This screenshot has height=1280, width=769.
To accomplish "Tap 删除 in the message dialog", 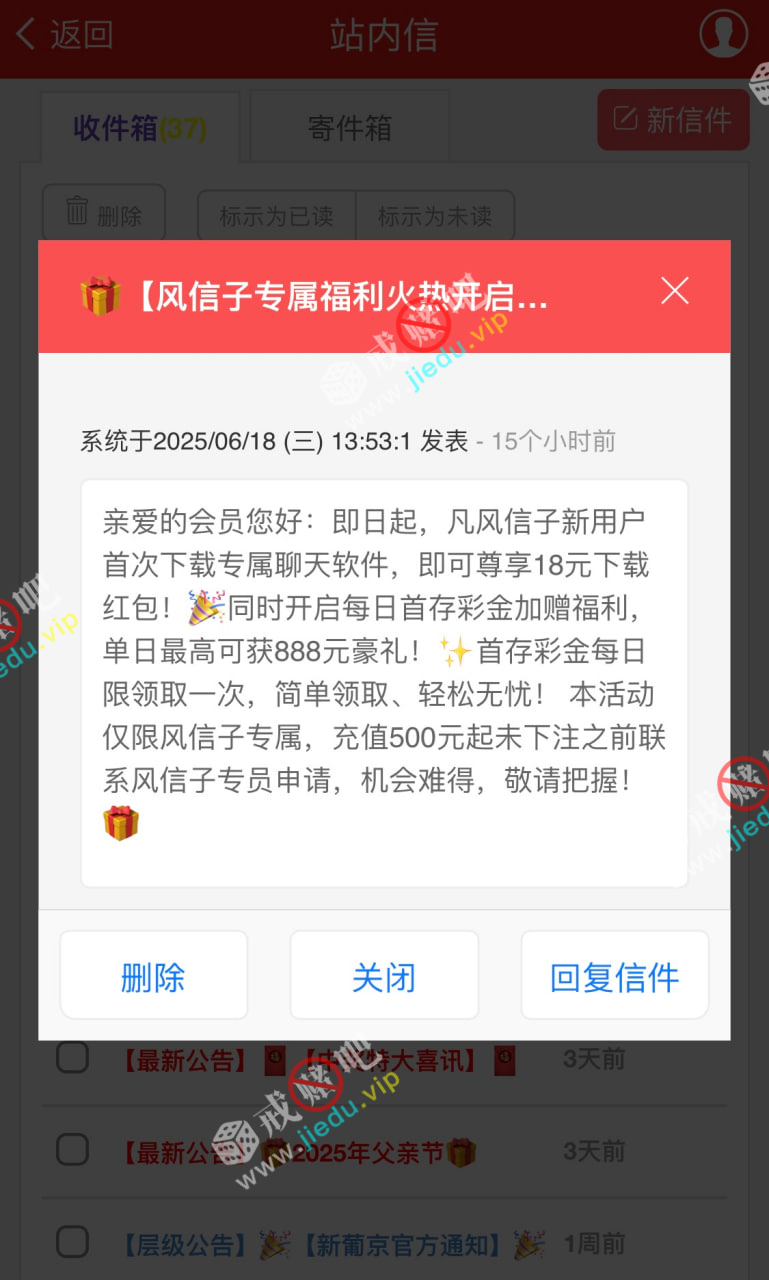I will pos(153,976).
